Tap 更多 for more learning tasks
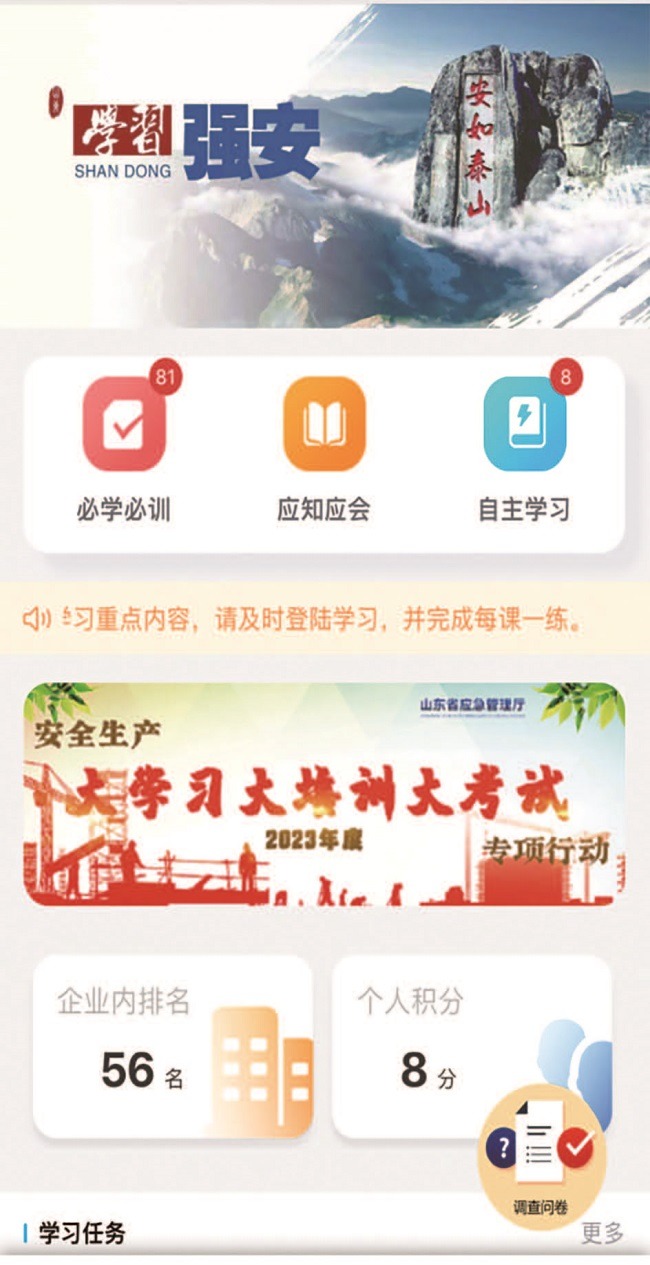Image resolution: width=650 pixels, height=1265 pixels. (x=602, y=1233)
